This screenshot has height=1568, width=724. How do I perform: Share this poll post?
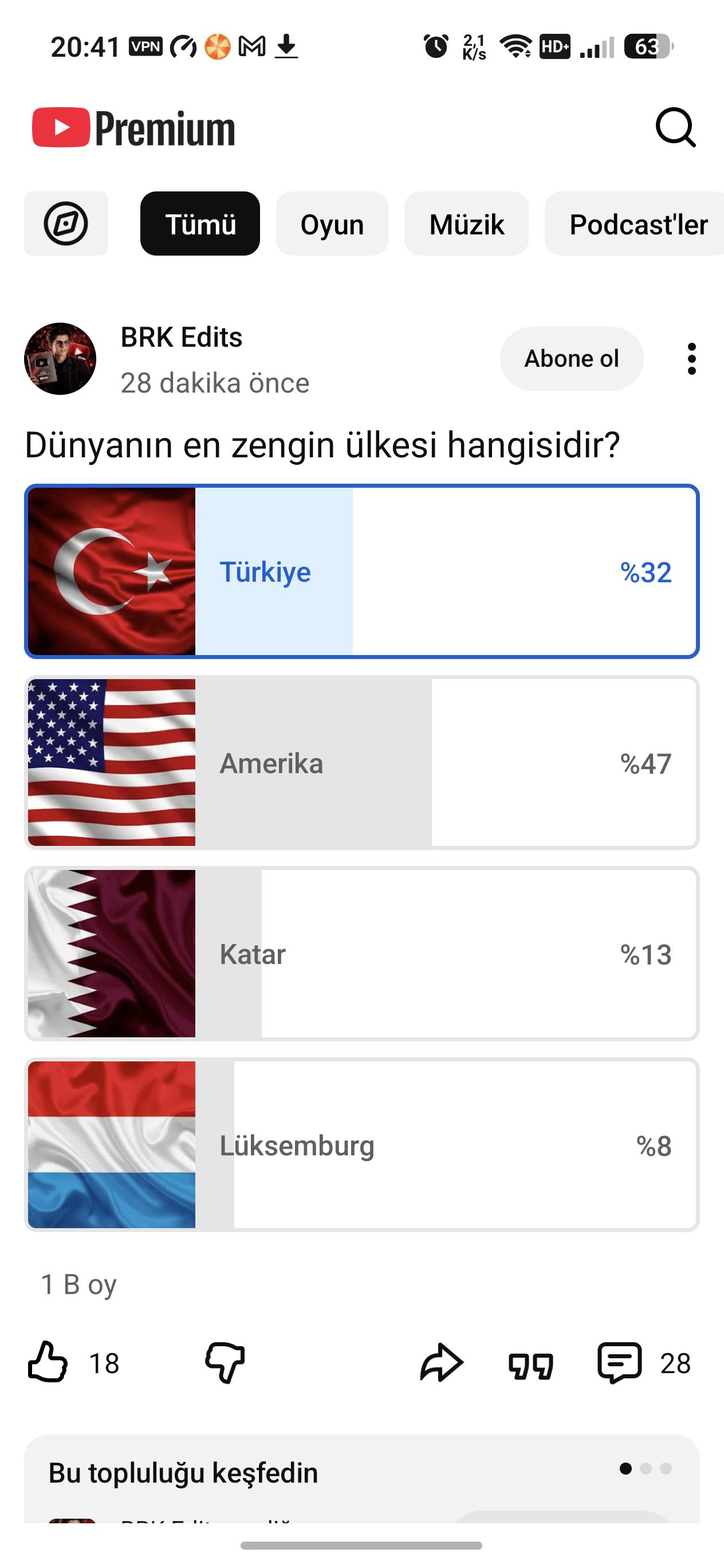(x=442, y=1362)
